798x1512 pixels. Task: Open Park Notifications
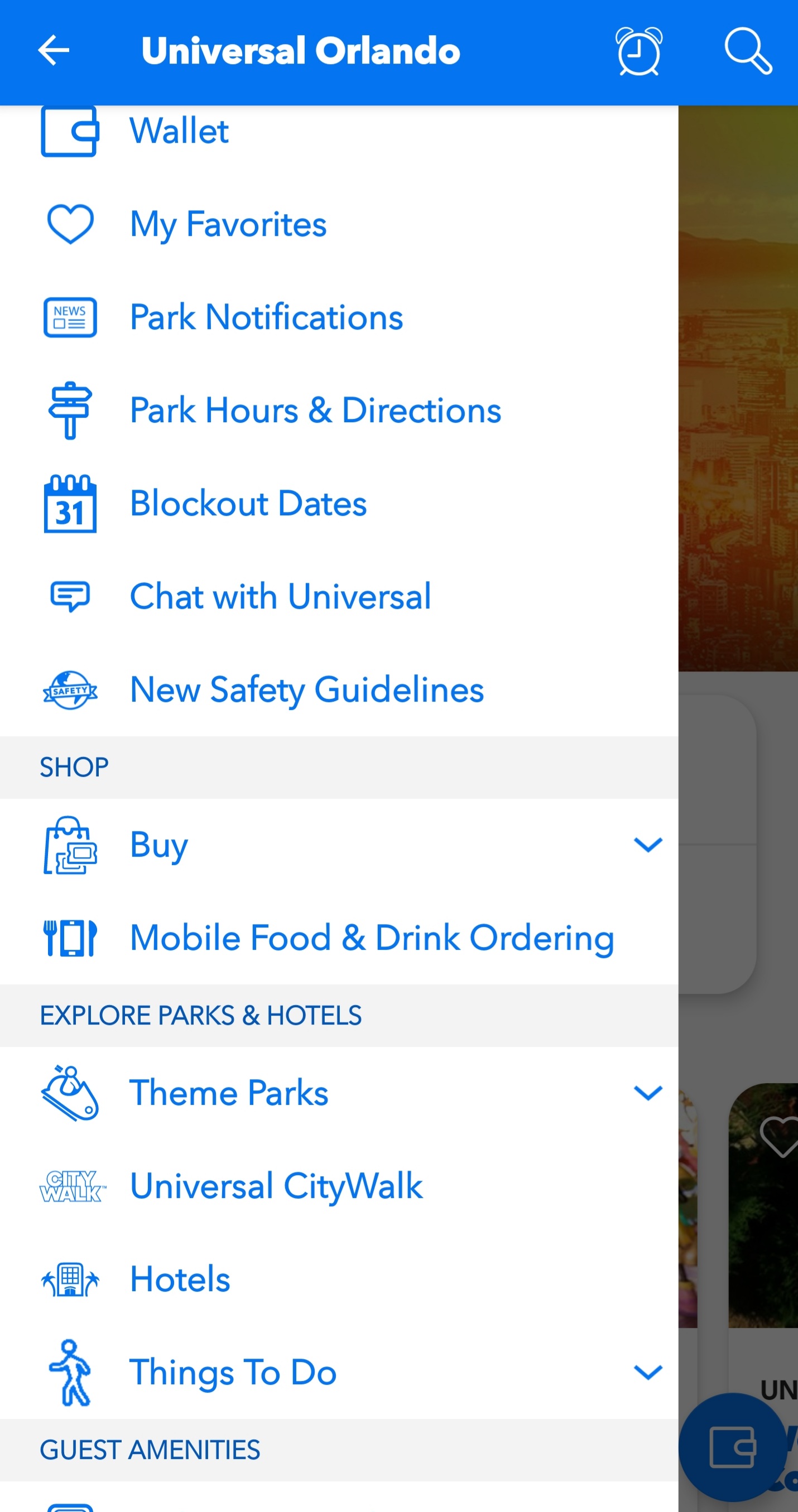(266, 317)
